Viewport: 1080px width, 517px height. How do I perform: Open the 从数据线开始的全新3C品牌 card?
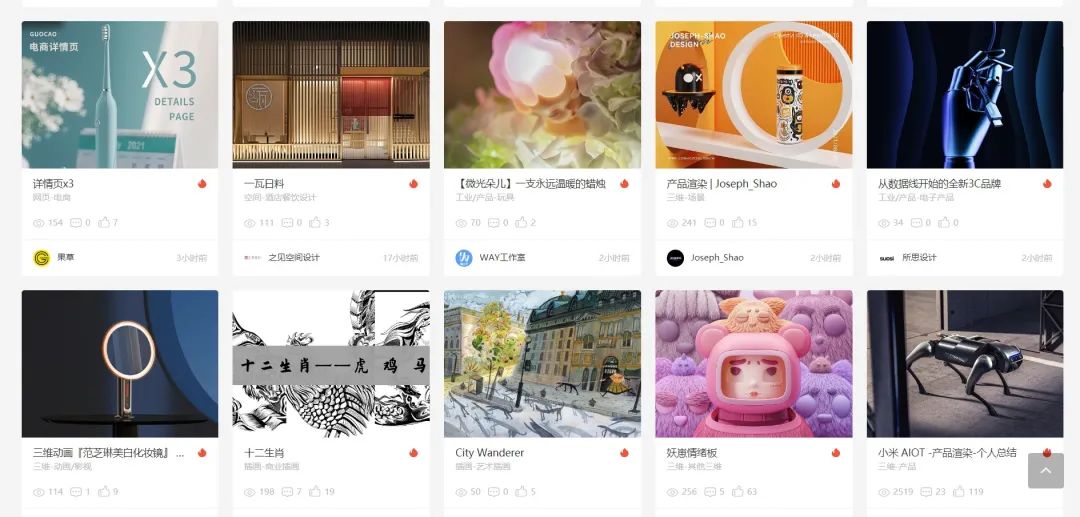(965, 95)
